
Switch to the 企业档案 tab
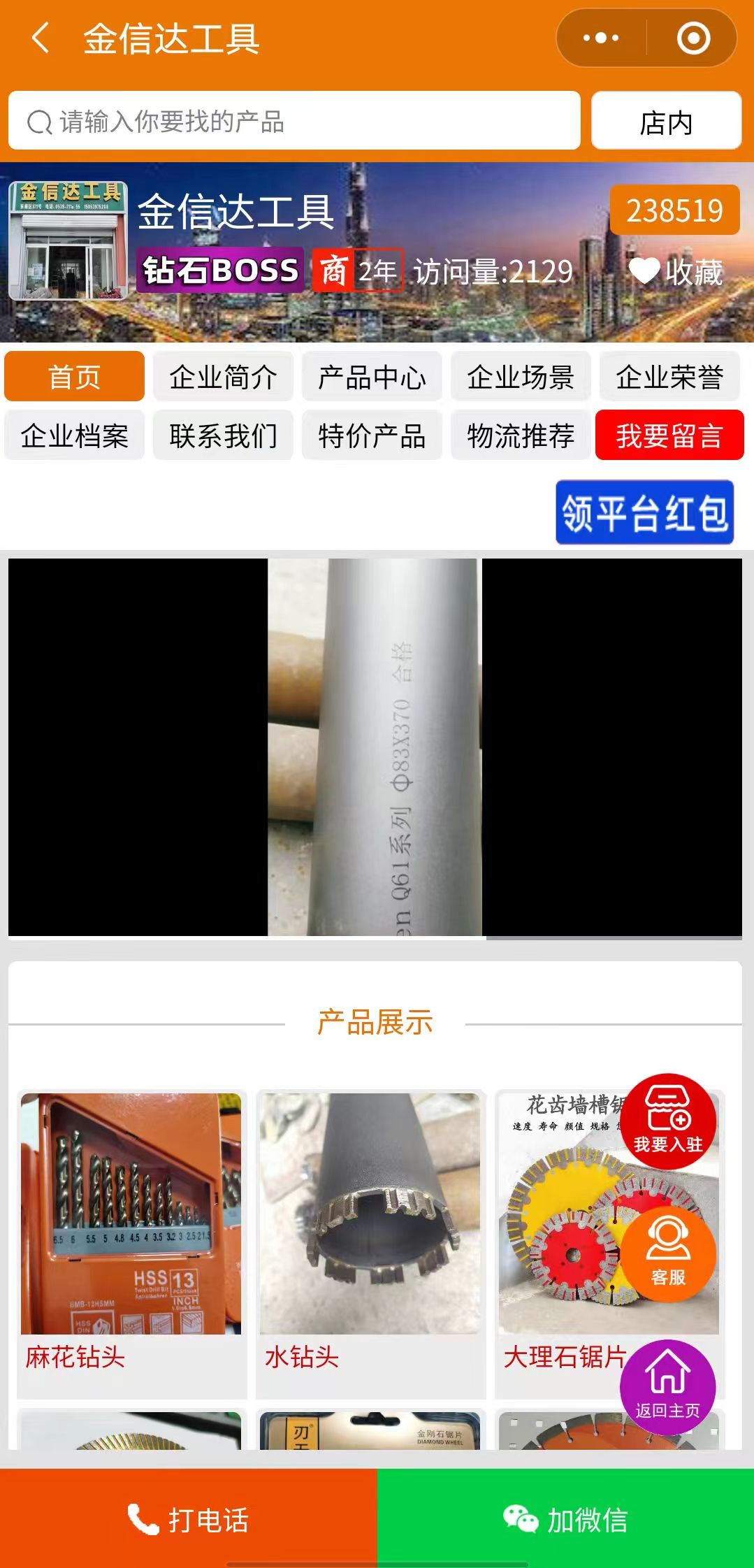(75, 436)
